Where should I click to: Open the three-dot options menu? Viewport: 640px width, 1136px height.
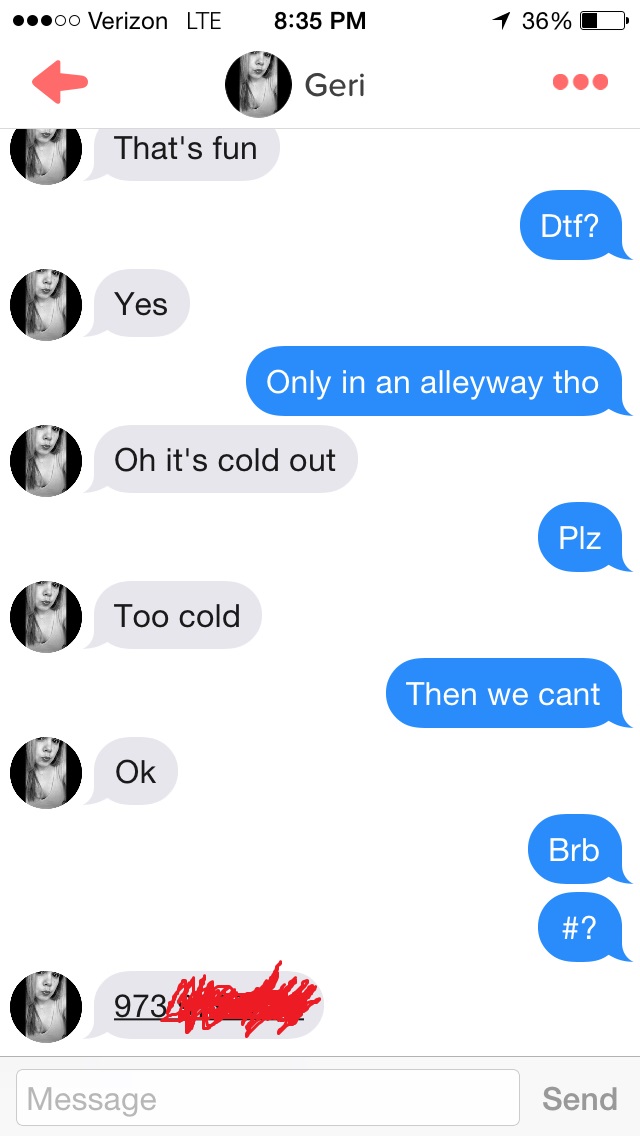580,83
